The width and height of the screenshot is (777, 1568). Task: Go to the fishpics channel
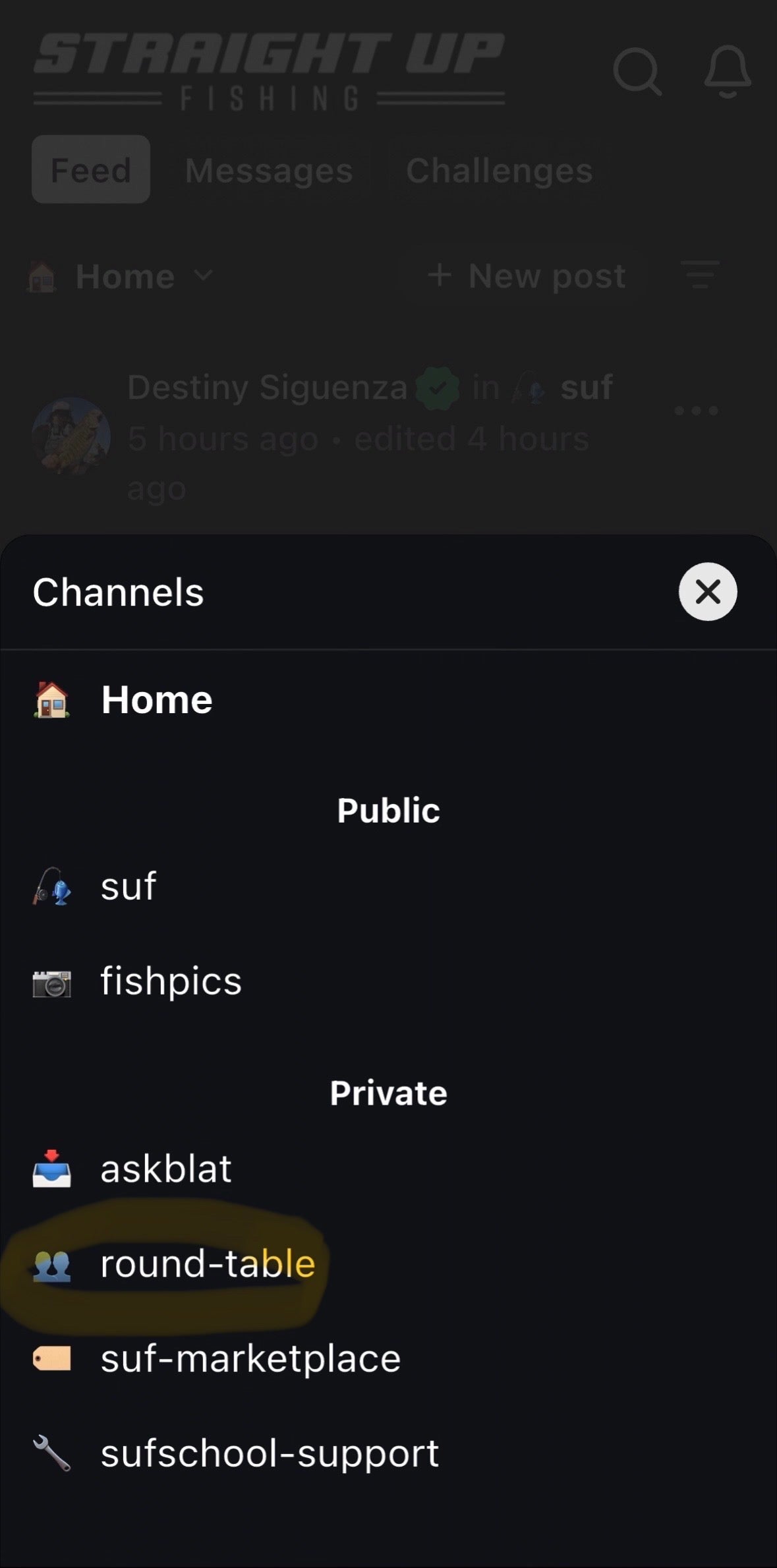coord(170,981)
